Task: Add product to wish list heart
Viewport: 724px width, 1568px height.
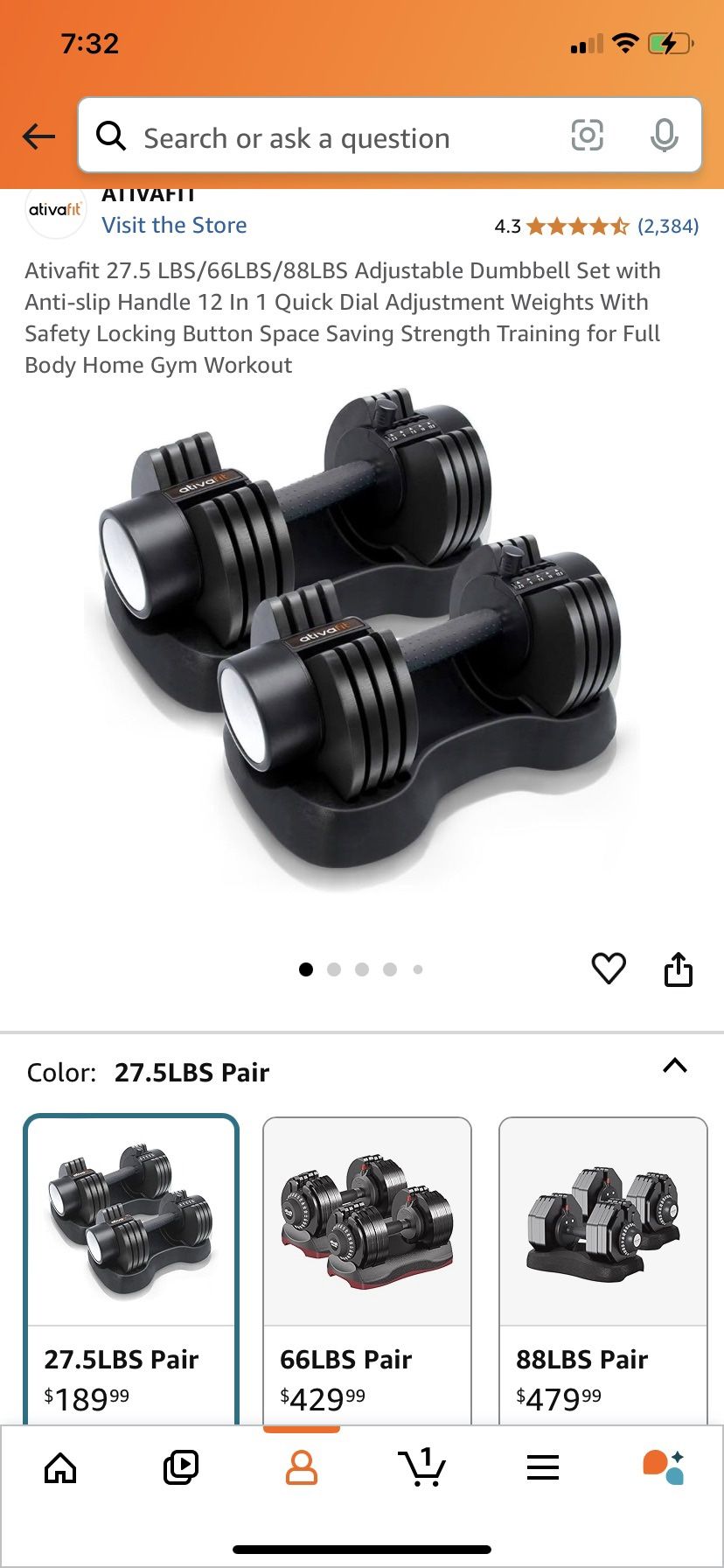Action: [609, 968]
